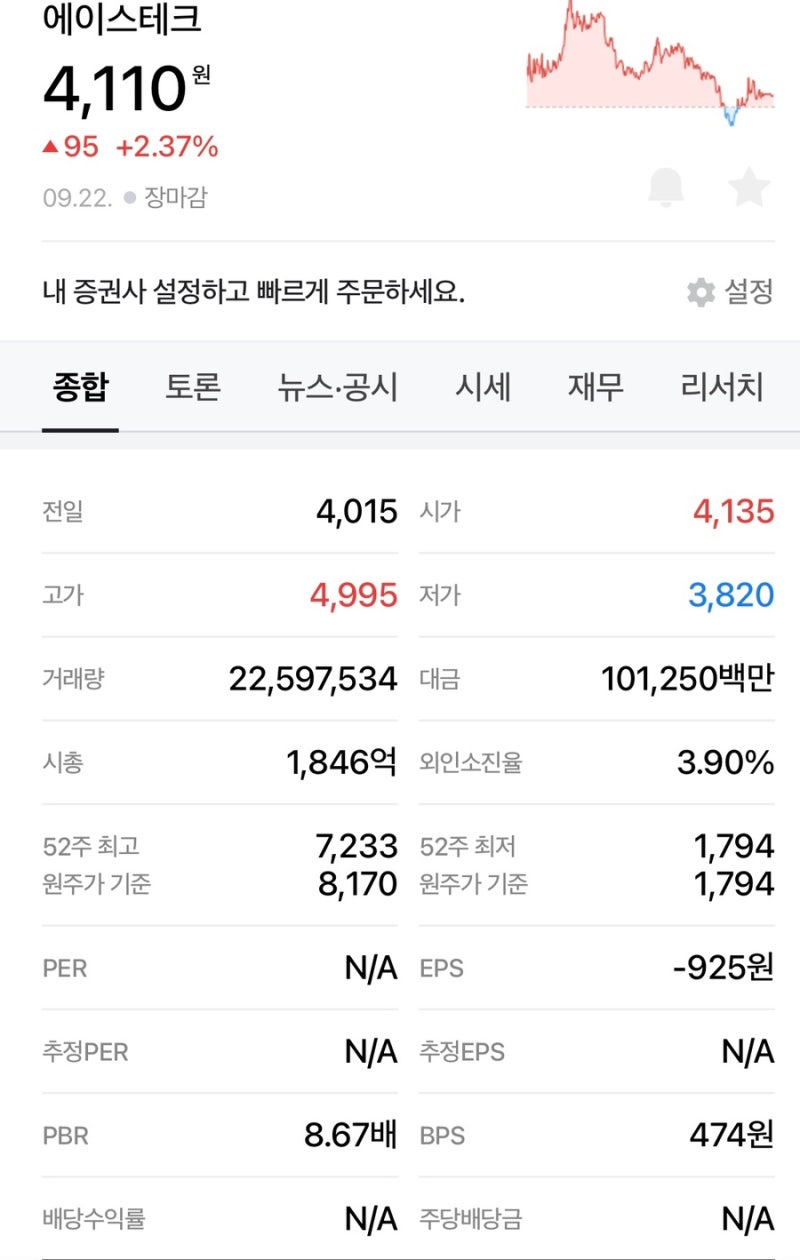Enable price notifications using the bell
This screenshot has height=1260, width=800.
[x=668, y=188]
